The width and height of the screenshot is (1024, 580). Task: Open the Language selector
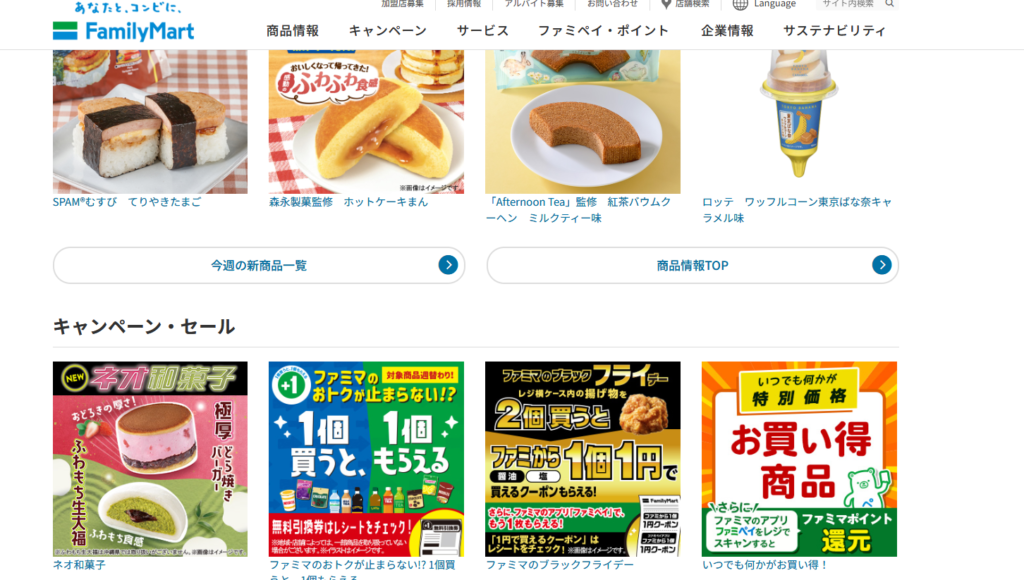(765, 4)
